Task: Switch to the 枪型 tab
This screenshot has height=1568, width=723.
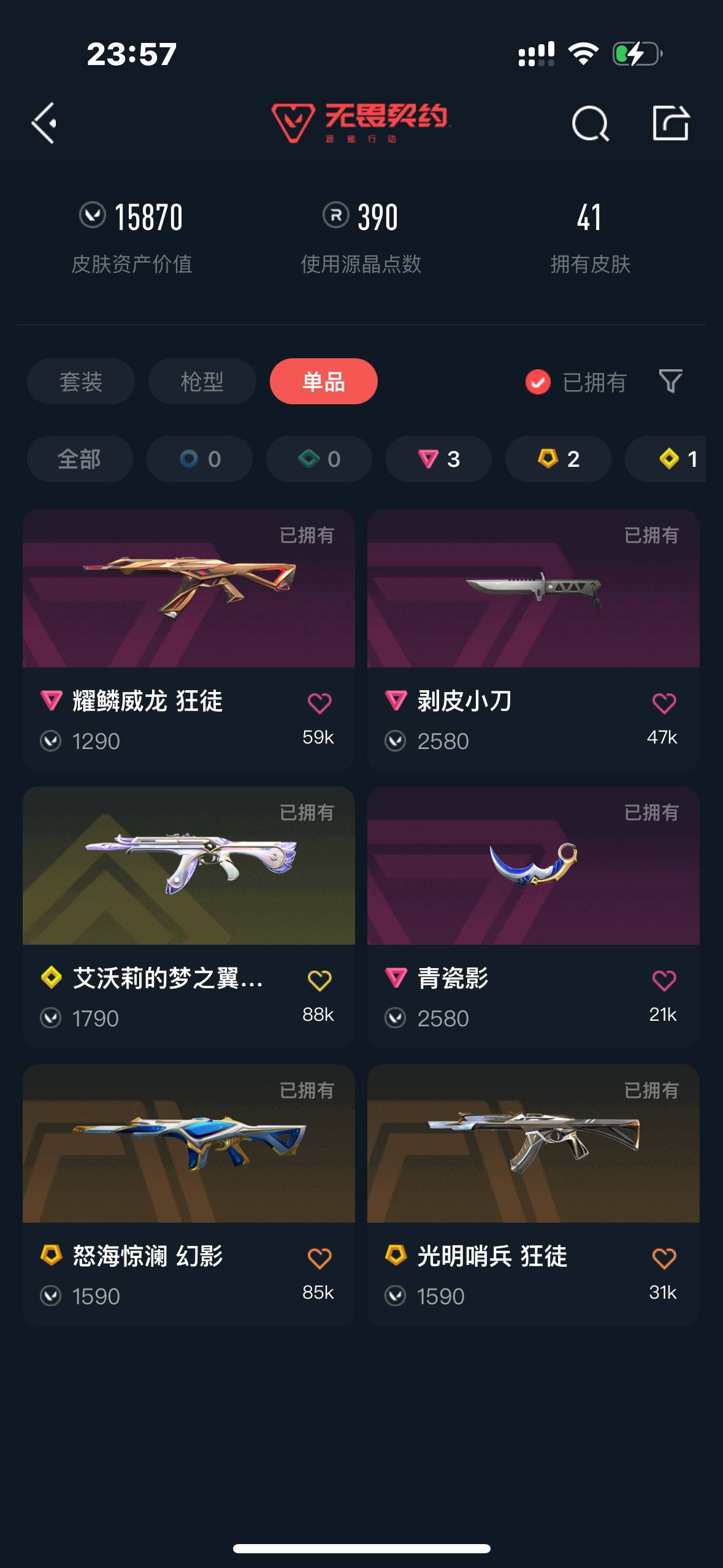Action: [x=201, y=382]
